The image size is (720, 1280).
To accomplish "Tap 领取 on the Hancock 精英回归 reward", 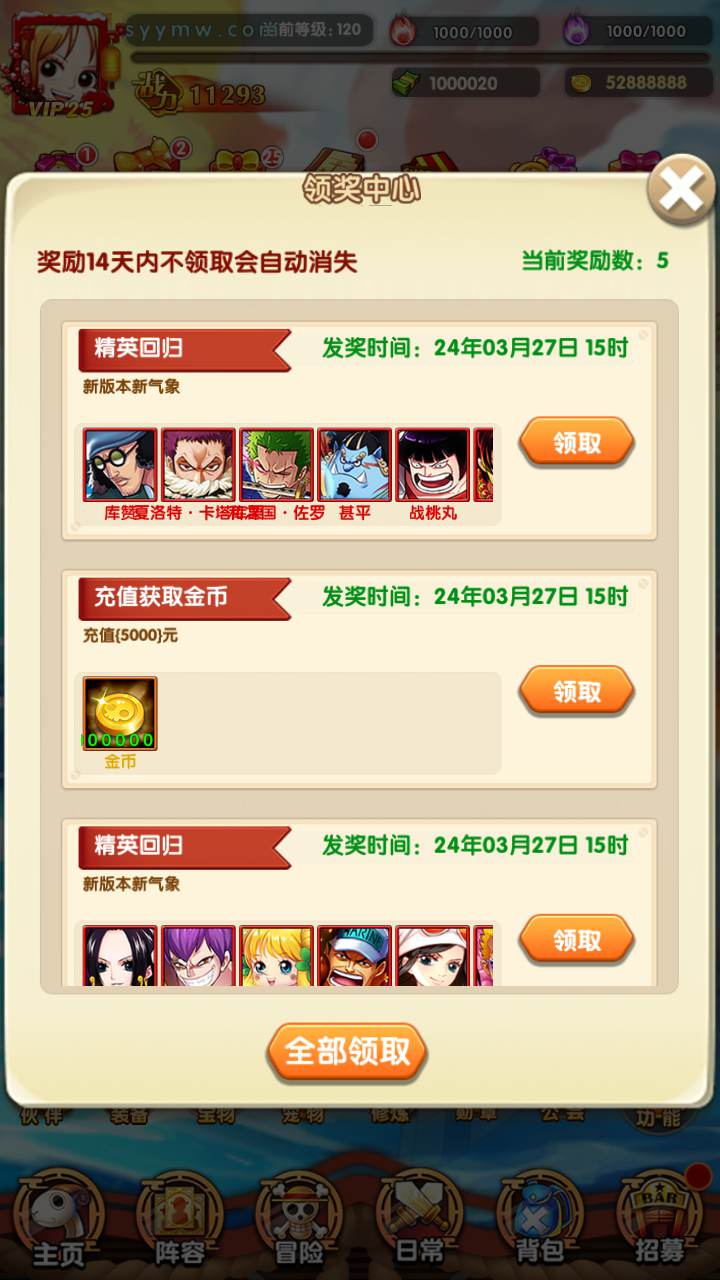I will (576, 940).
